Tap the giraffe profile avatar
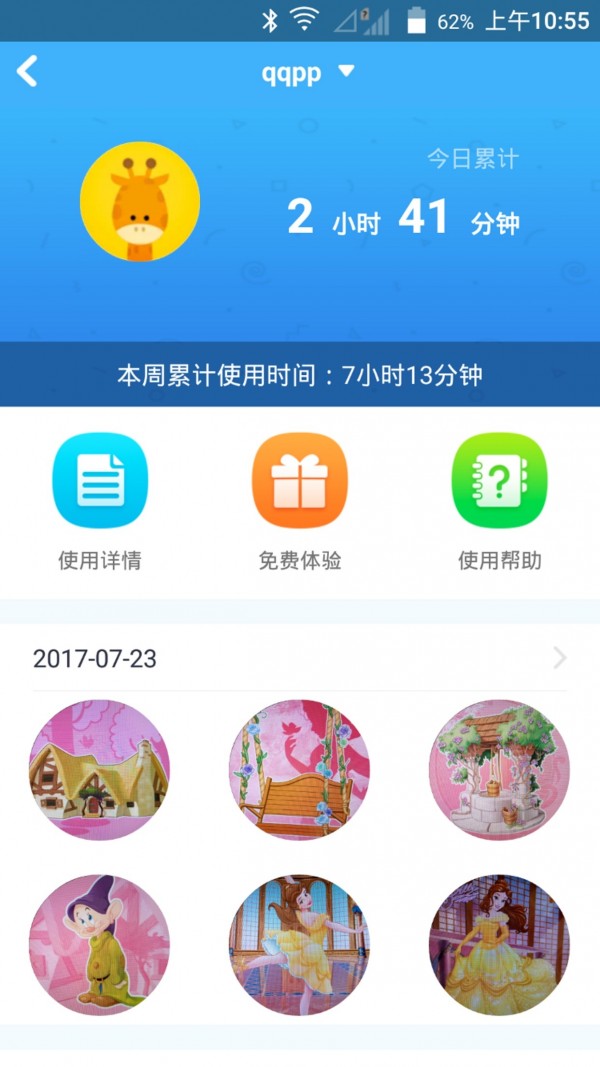600x1067 pixels. (140, 202)
